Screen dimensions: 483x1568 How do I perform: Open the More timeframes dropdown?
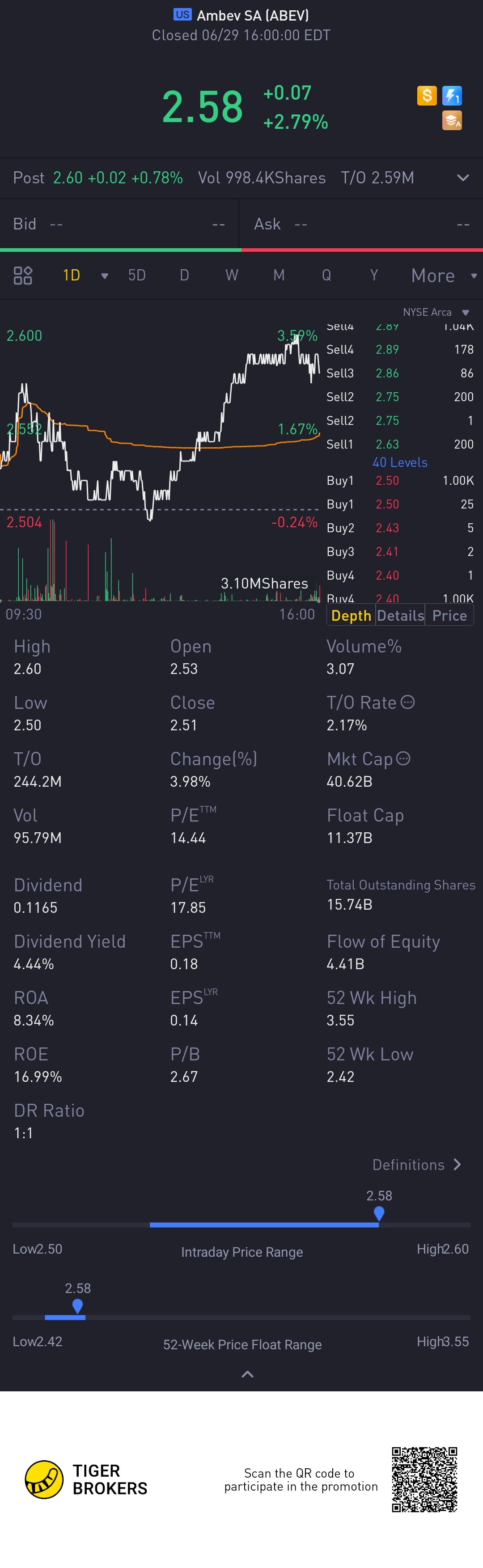443,276
